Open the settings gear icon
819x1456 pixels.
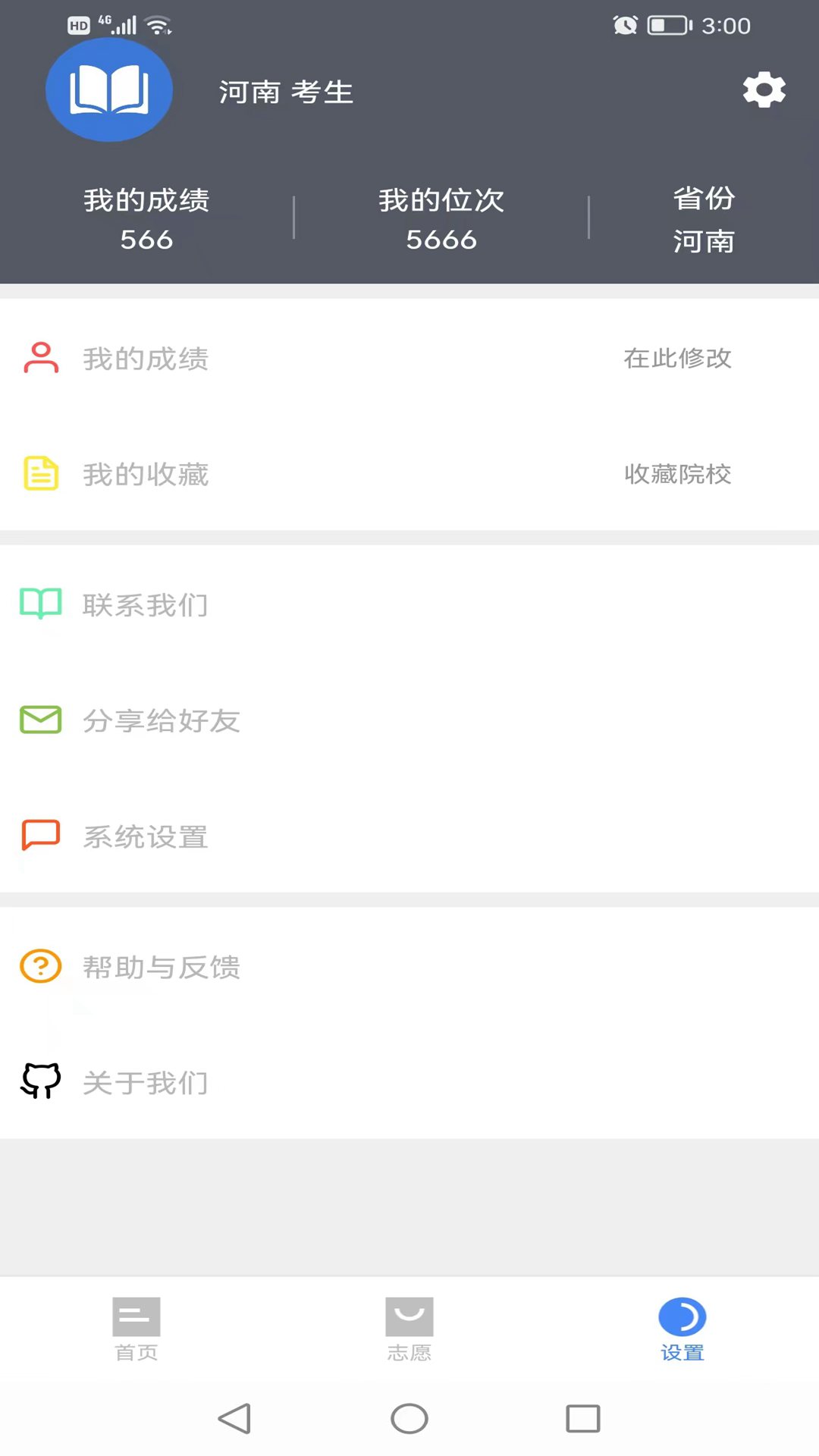764,90
